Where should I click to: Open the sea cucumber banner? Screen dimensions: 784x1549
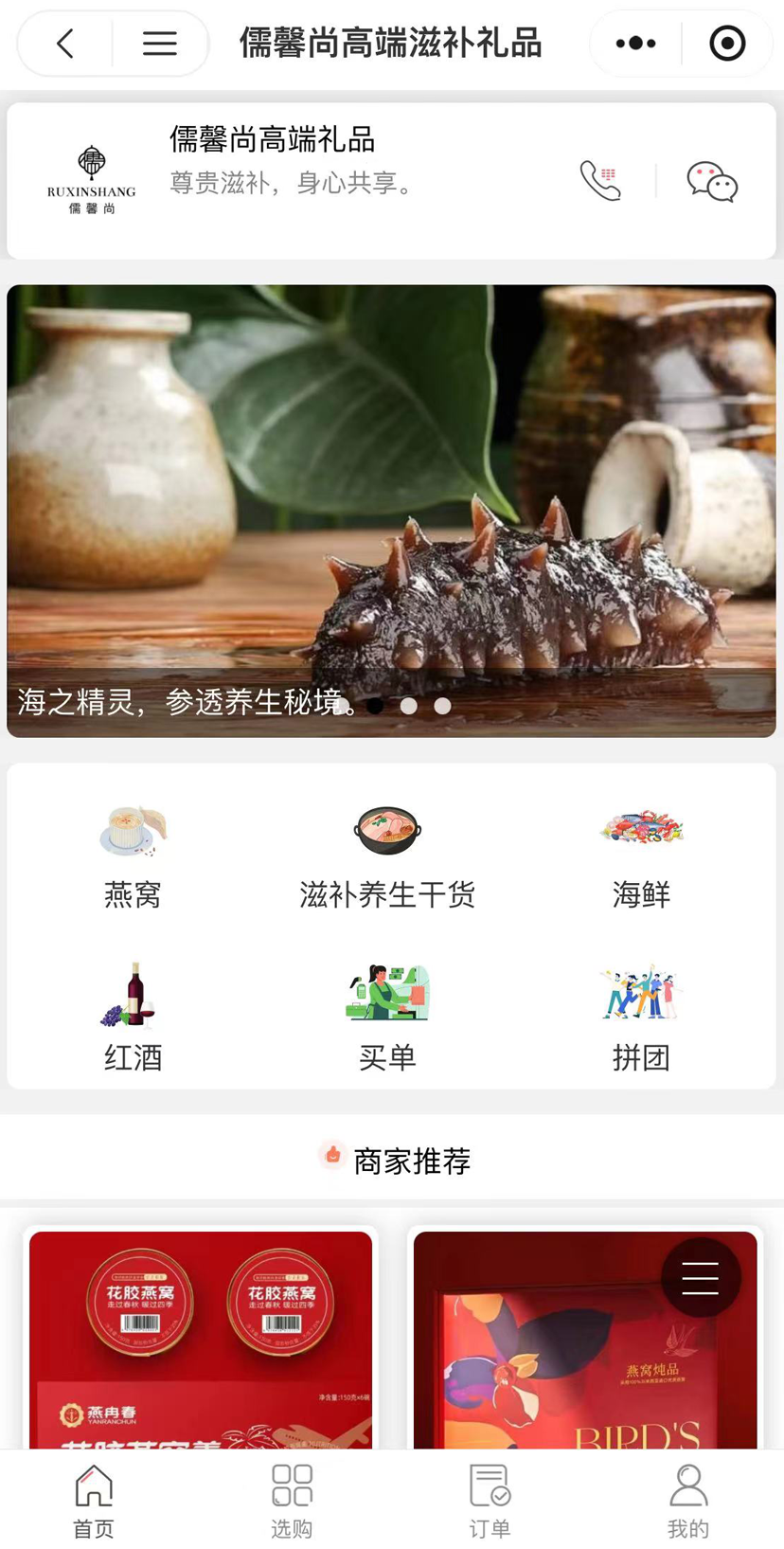[x=391, y=511]
